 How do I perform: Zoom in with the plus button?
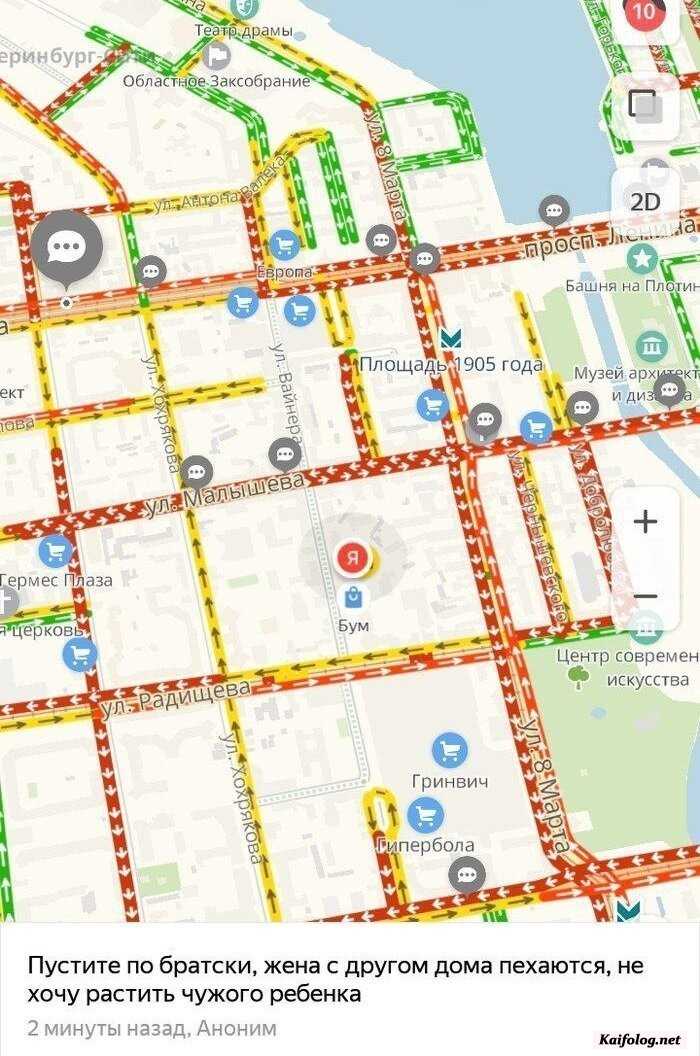646,521
